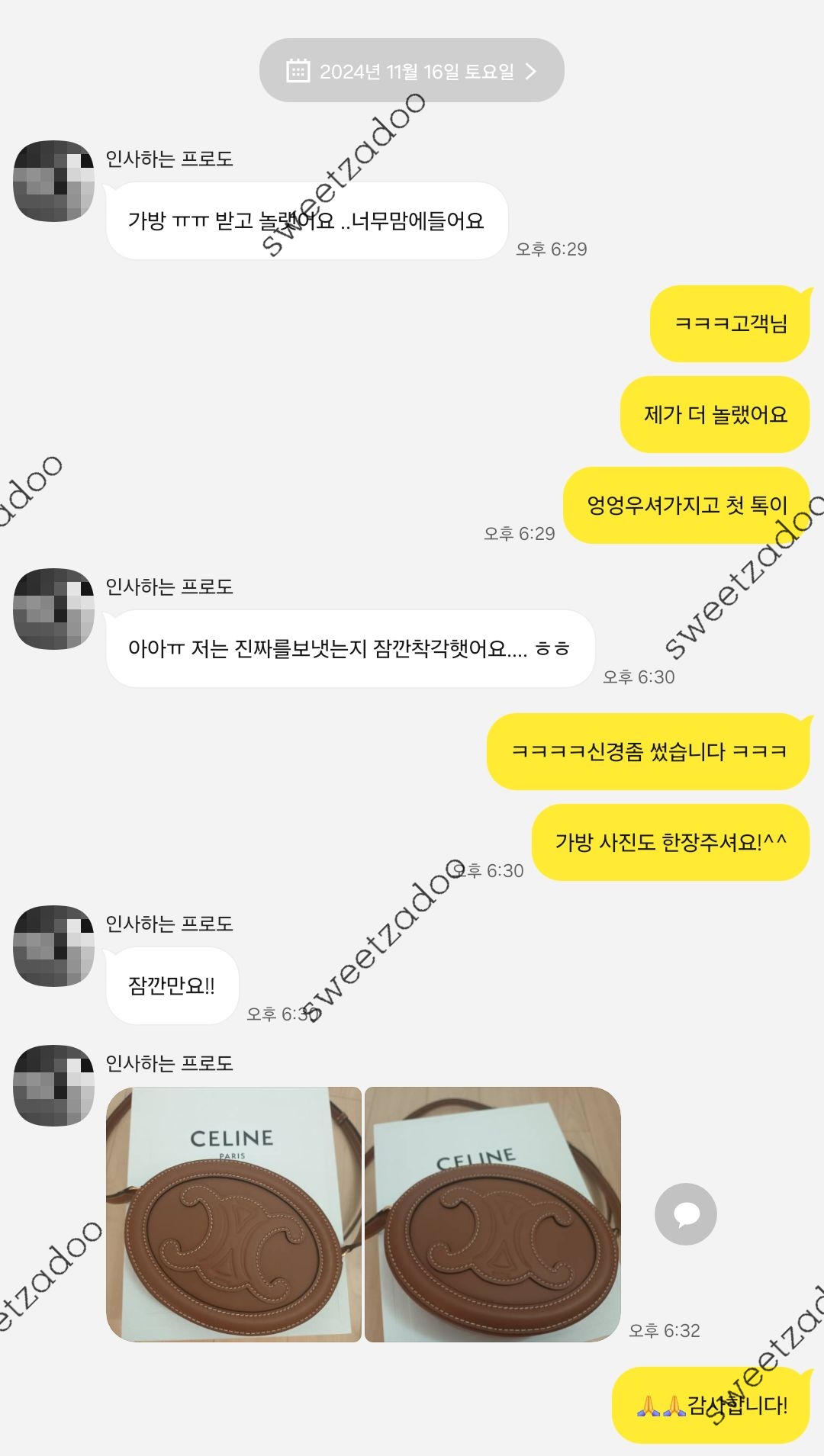Open the date picker for 2024년 11월 16일 토요일
824x1456 pixels.
tap(411, 71)
